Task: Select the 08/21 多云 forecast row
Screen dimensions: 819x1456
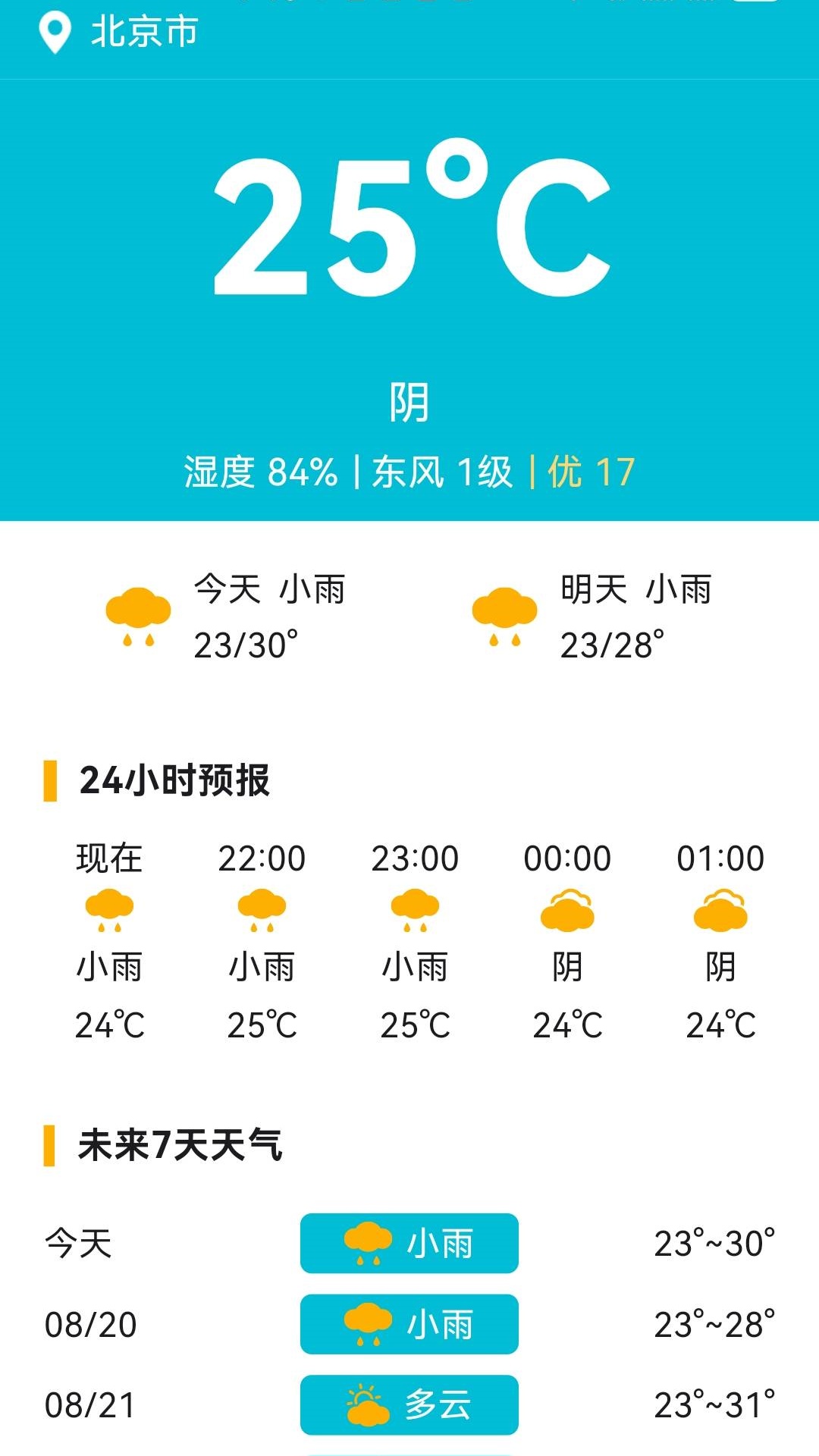Action: click(409, 1405)
